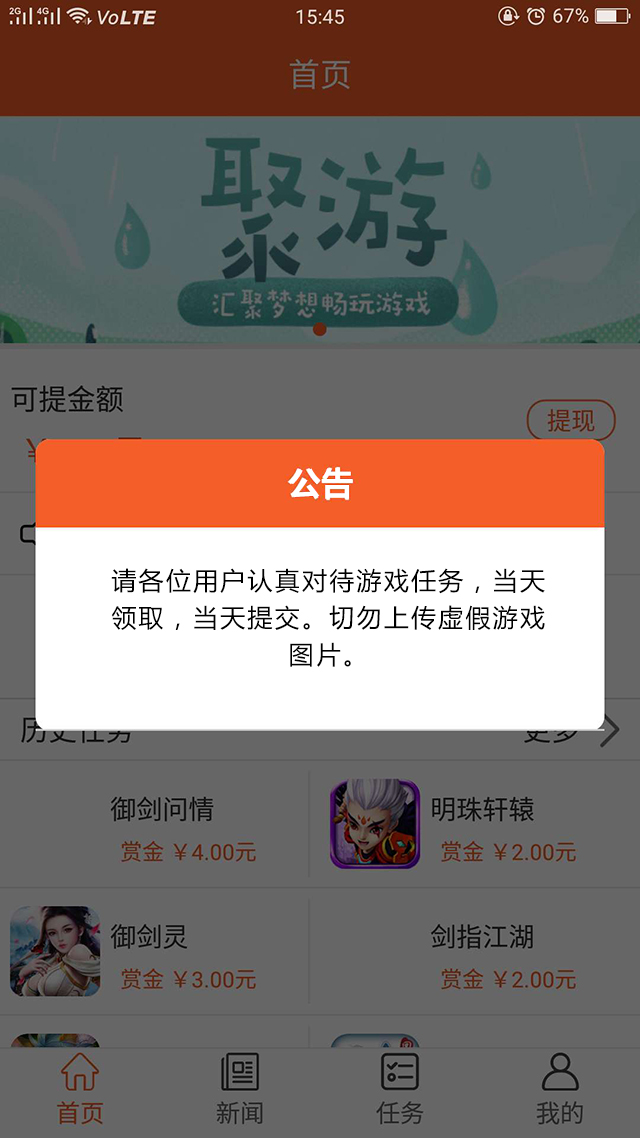
Task: Select the 明珠轩辕 game task
Action: (470, 824)
